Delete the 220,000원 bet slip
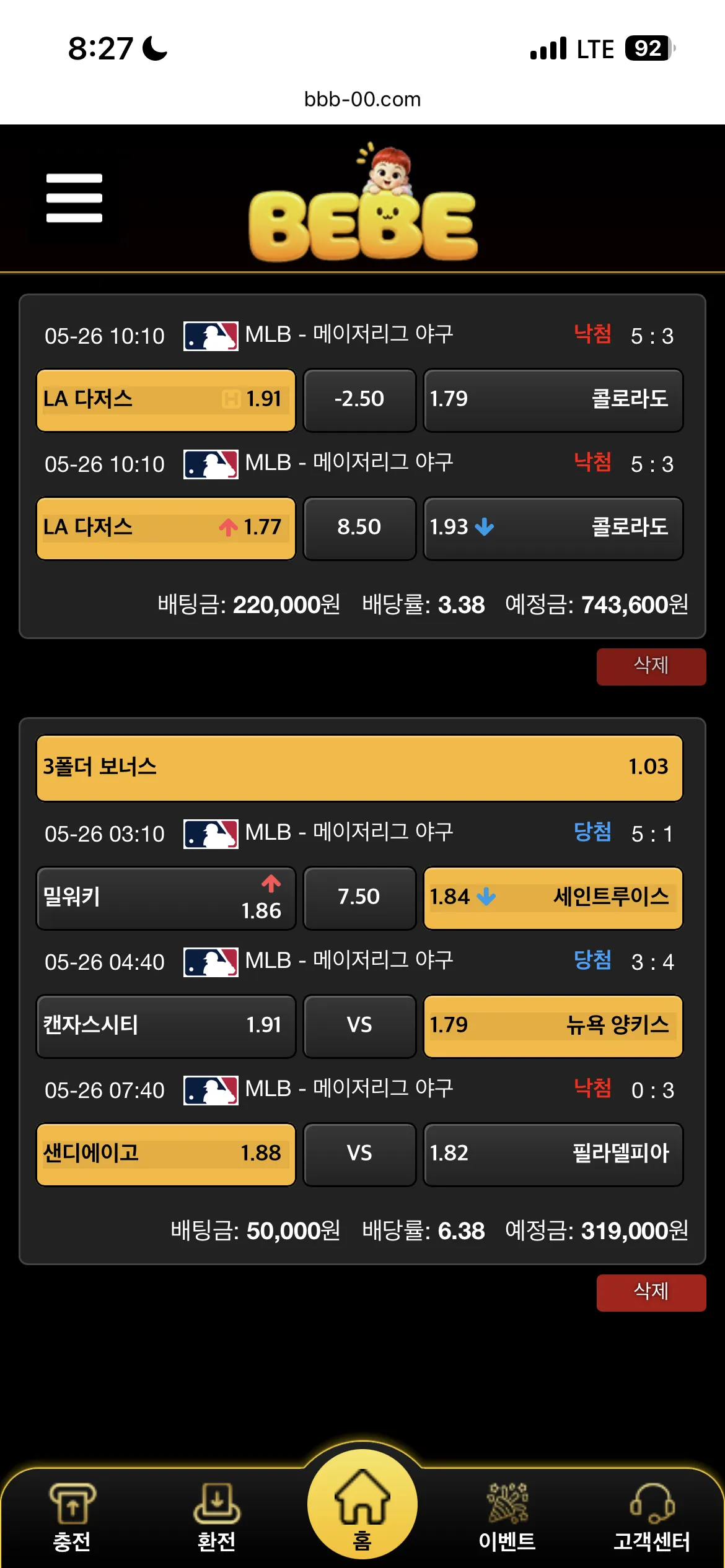The width and height of the screenshot is (725, 1568). click(651, 666)
